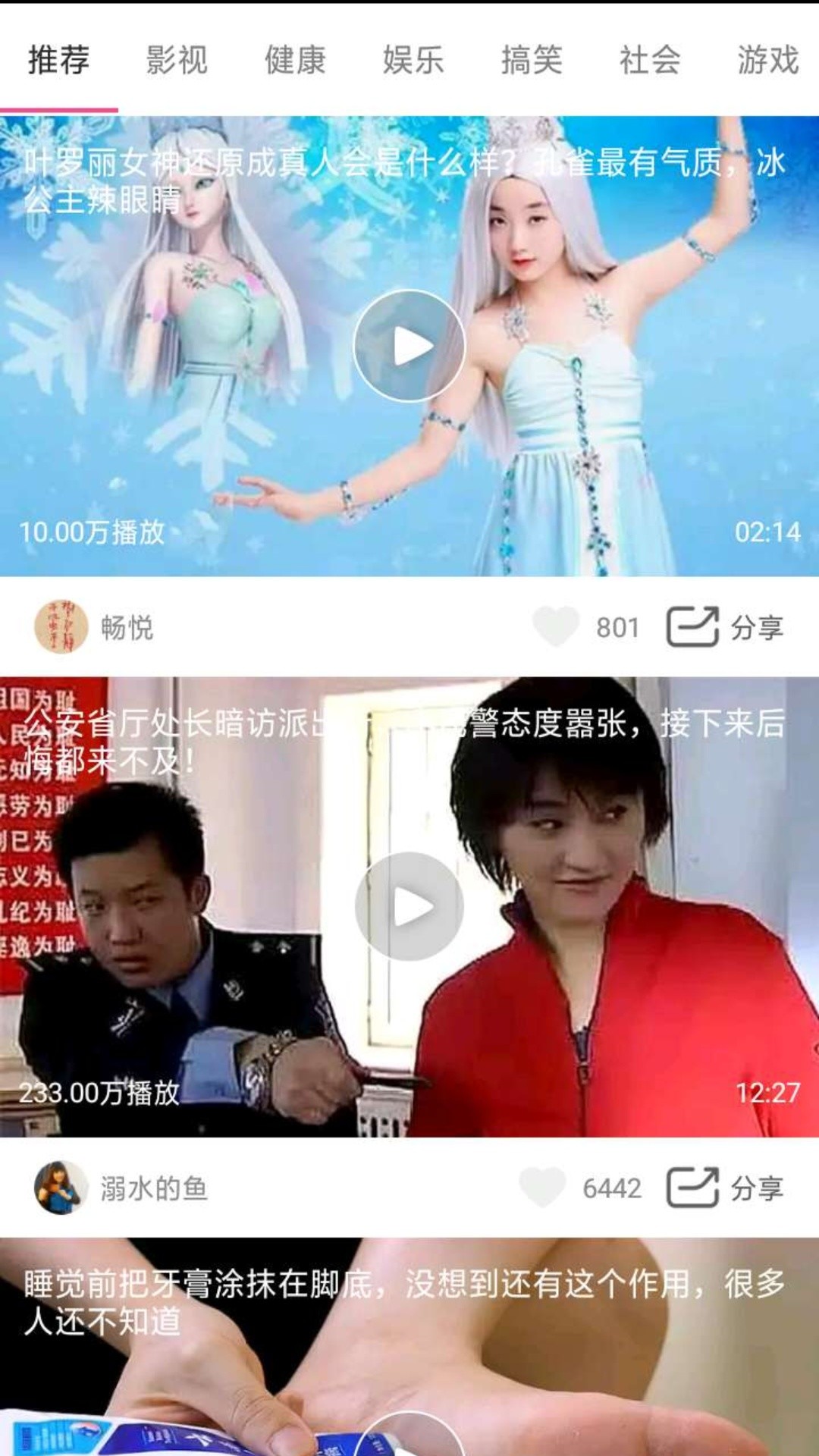Switch to the 游戏 tab
This screenshot has width=819, height=1456.
point(766,62)
